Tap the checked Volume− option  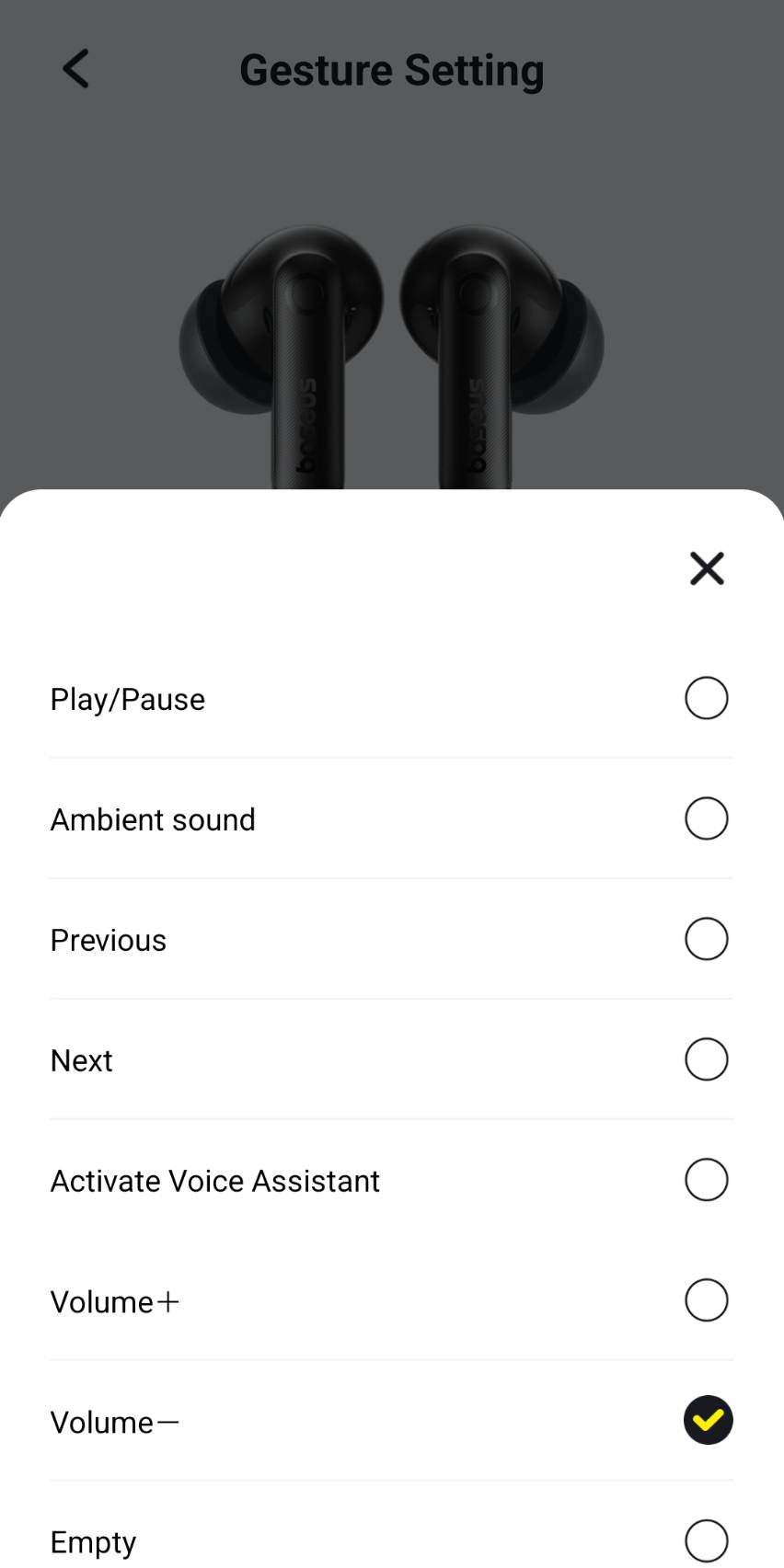708,1421
